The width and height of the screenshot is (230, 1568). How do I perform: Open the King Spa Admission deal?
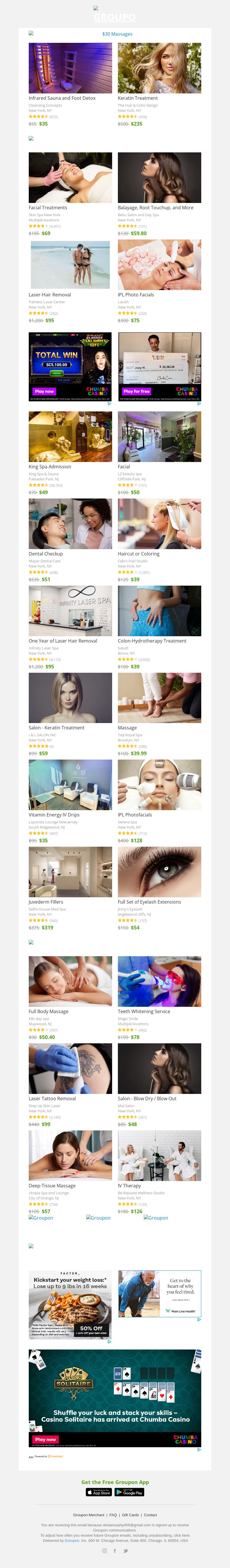[70, 436]
